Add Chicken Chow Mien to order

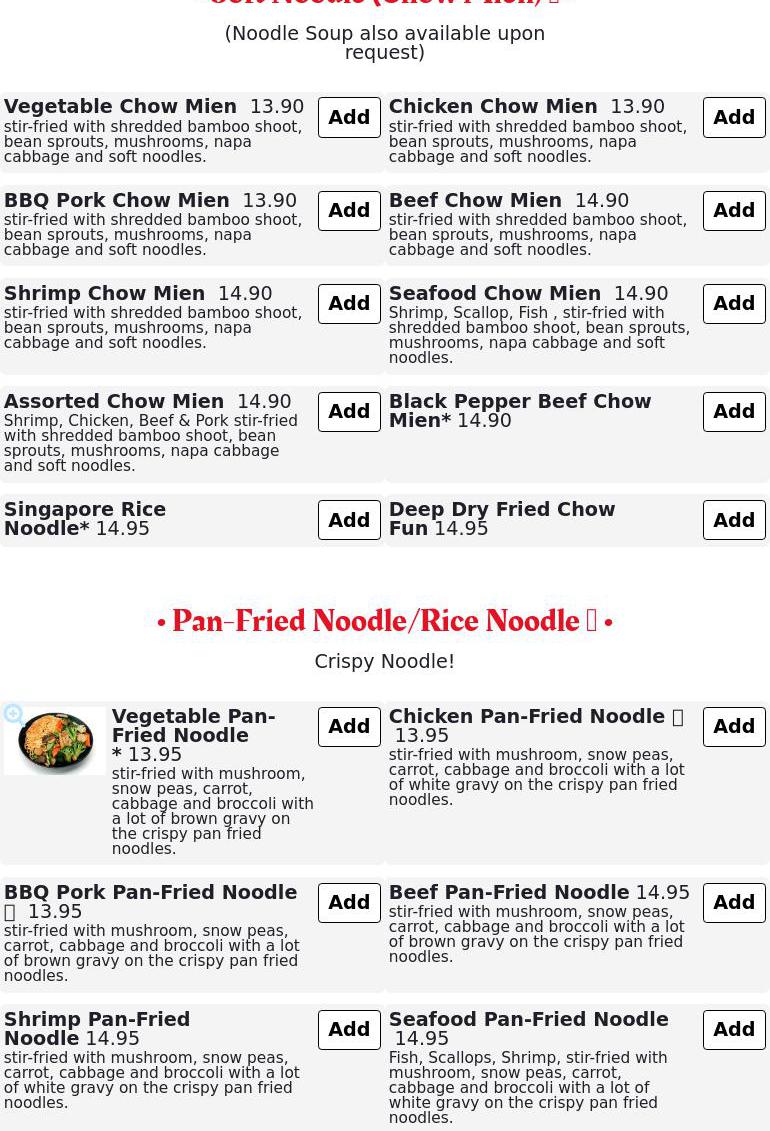point(734,118)
